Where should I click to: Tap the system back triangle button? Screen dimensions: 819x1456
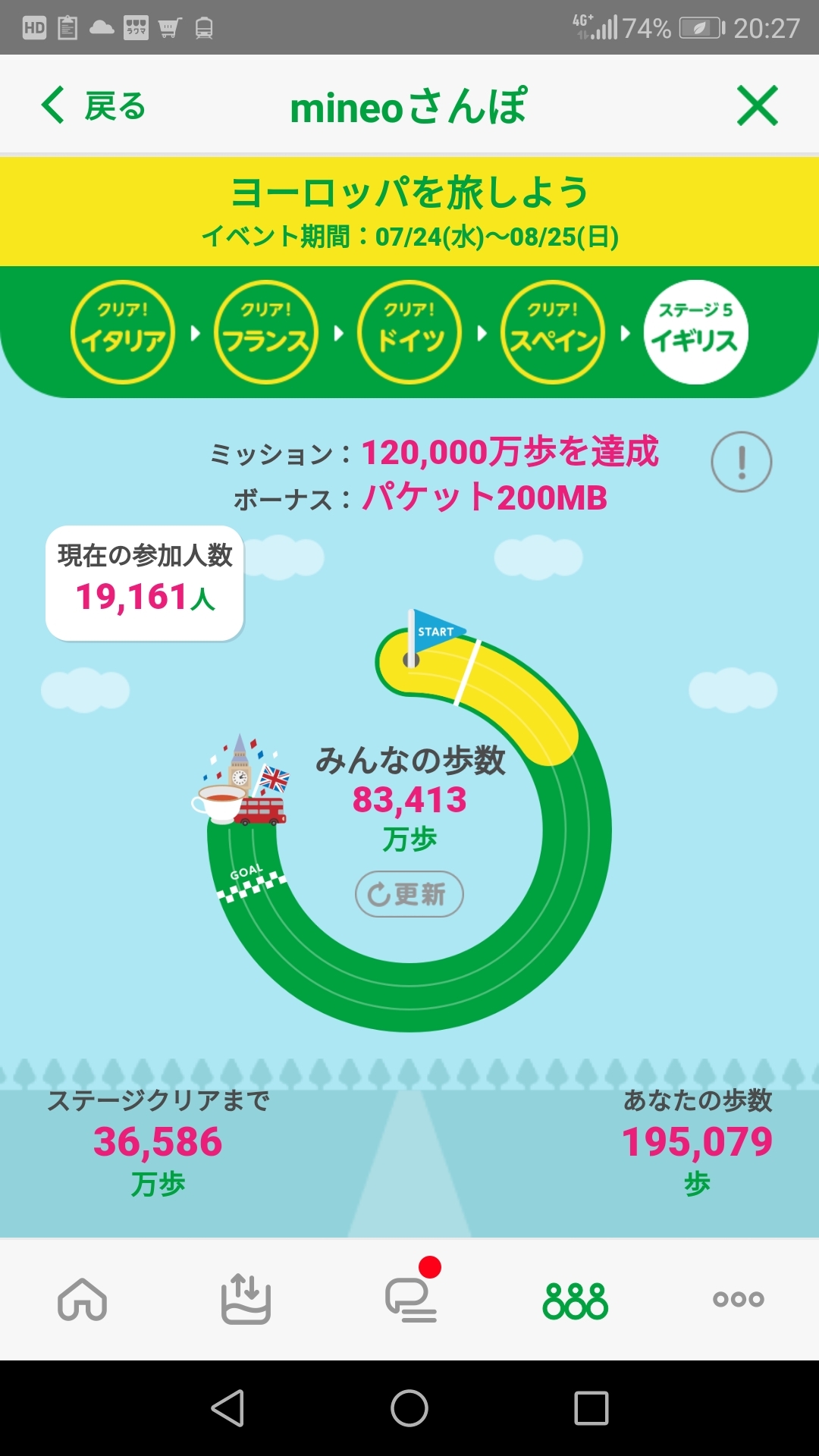click(x=227, y=1408)
